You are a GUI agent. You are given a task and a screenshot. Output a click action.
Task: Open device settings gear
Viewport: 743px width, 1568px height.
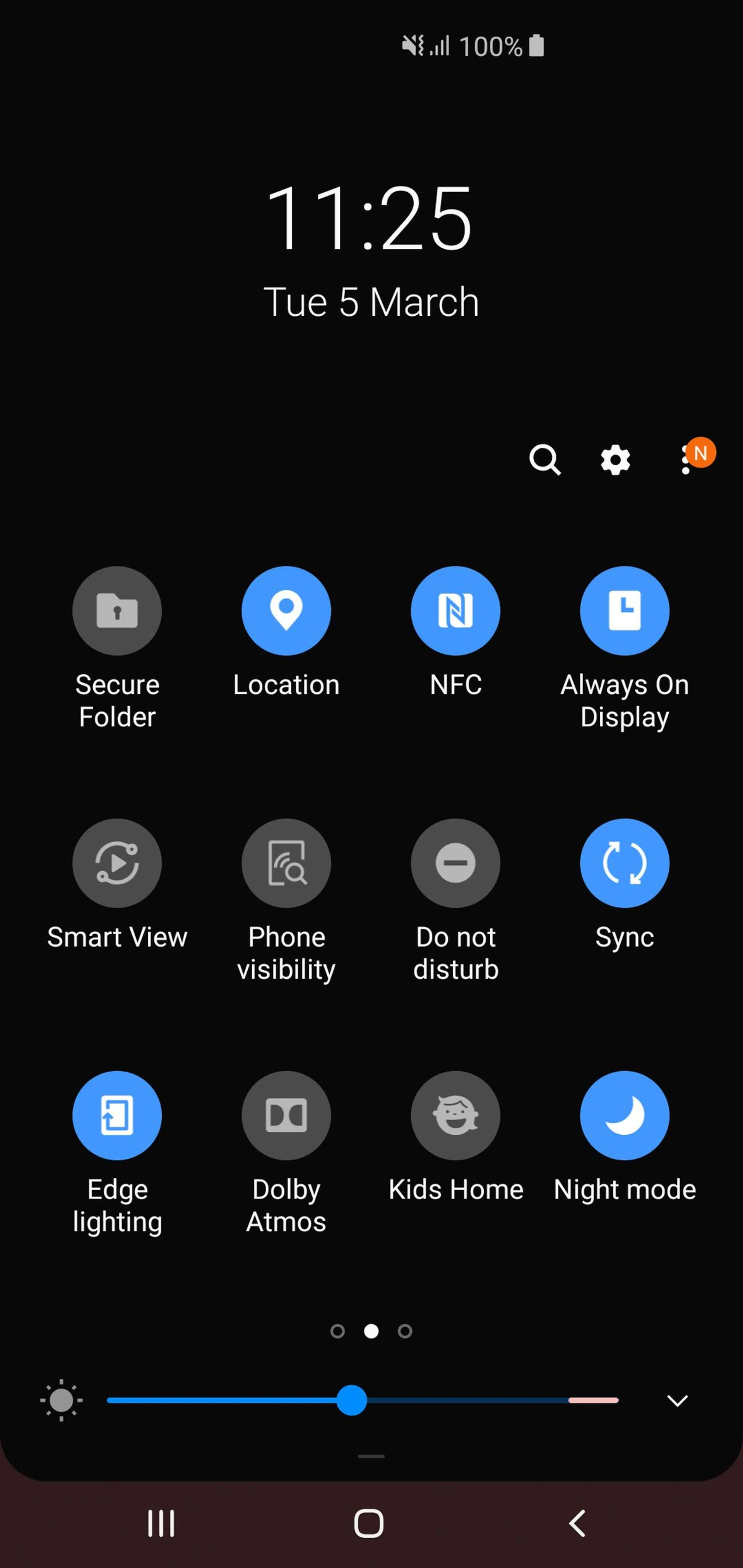(615, 460)
